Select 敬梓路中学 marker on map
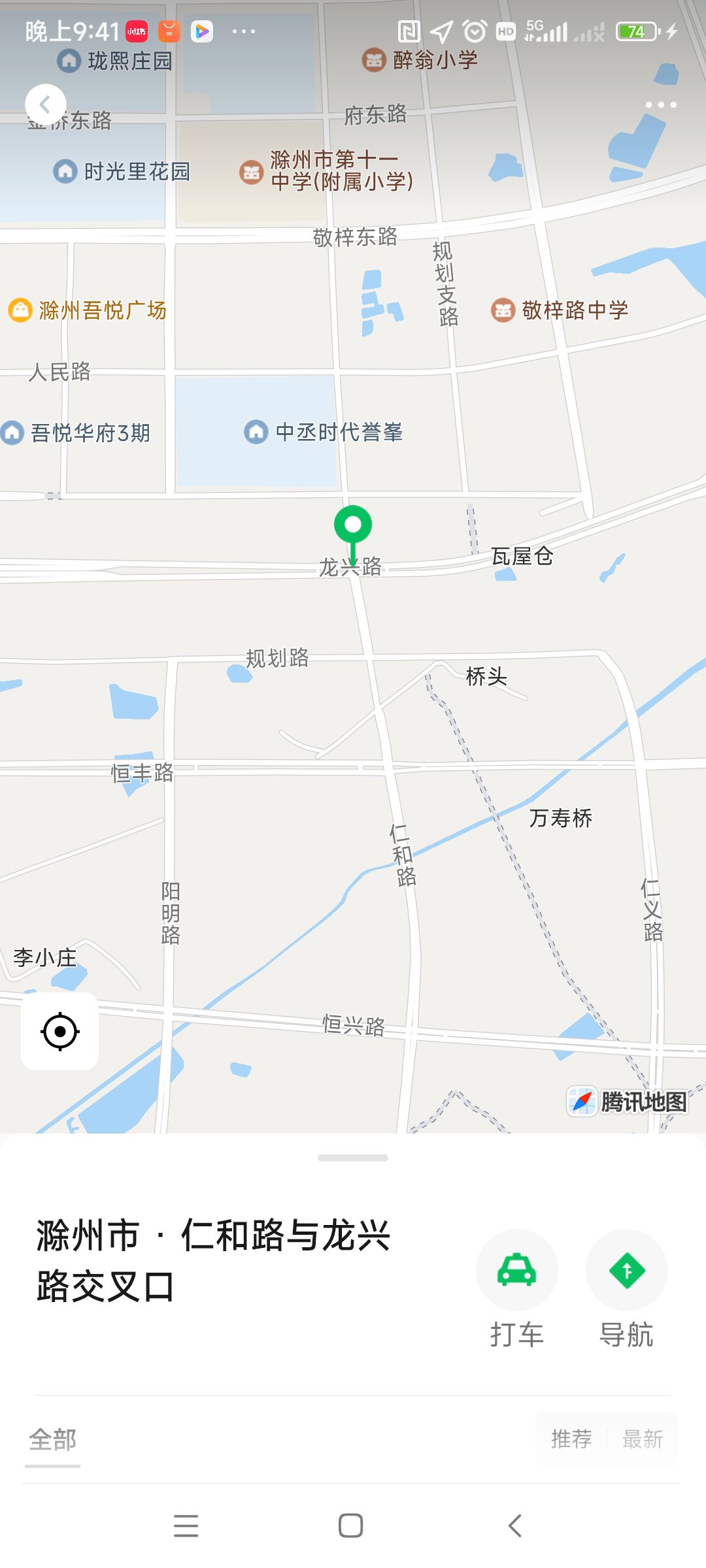 [561, 310]
